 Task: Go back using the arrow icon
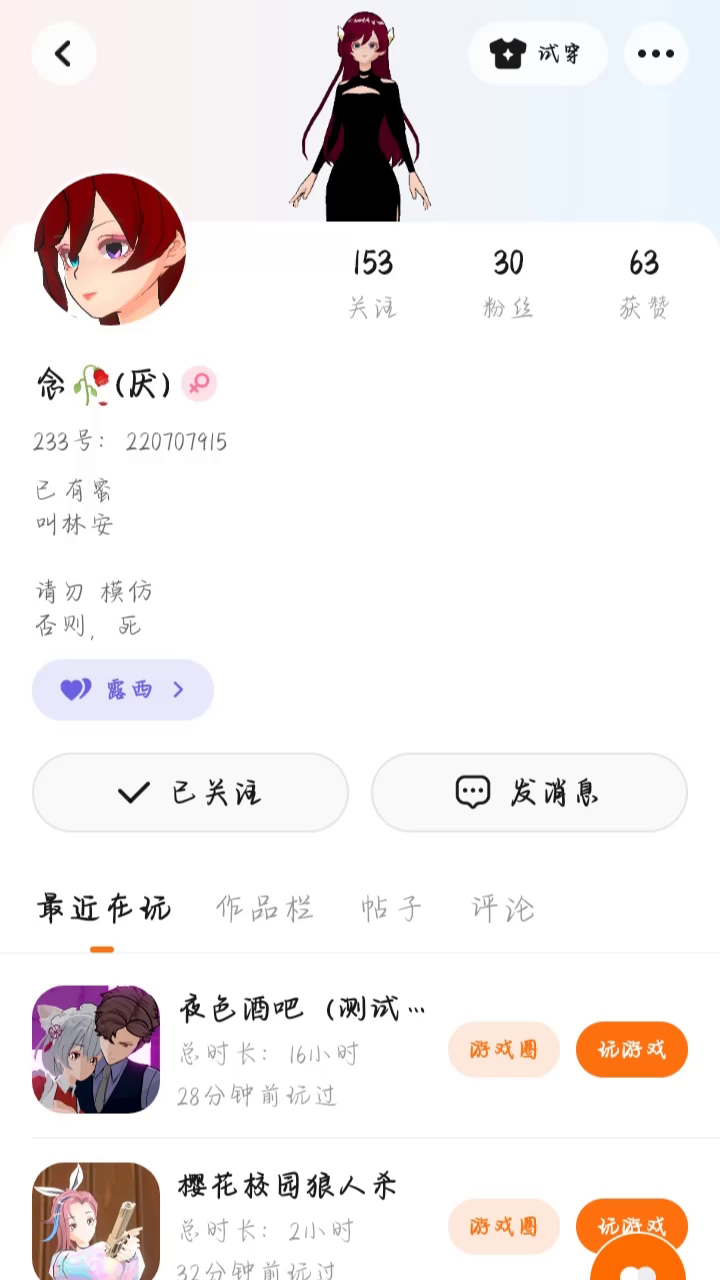[63, 53]
